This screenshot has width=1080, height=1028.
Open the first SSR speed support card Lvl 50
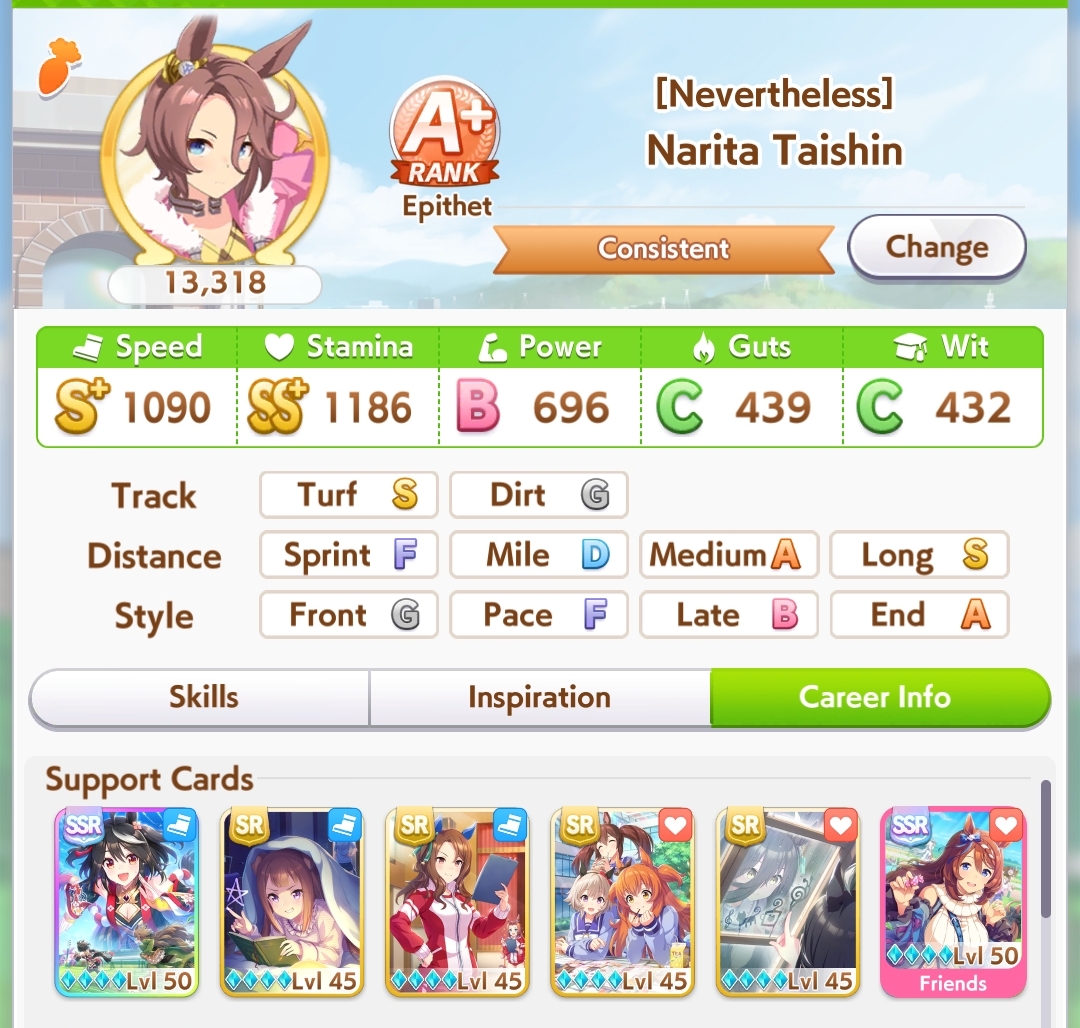tap(127, 901)
